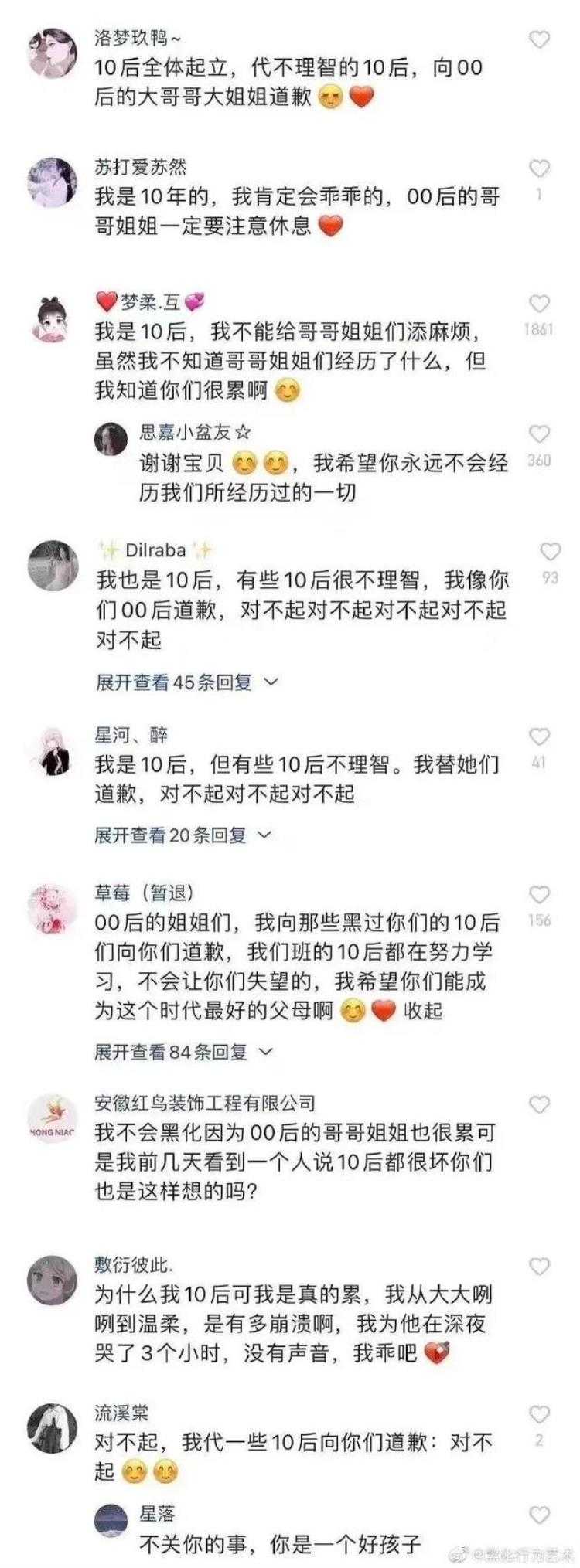Like the comment by 梦柔.互
The width and height of the screenshot is (580, 1568).
[539, 304]
